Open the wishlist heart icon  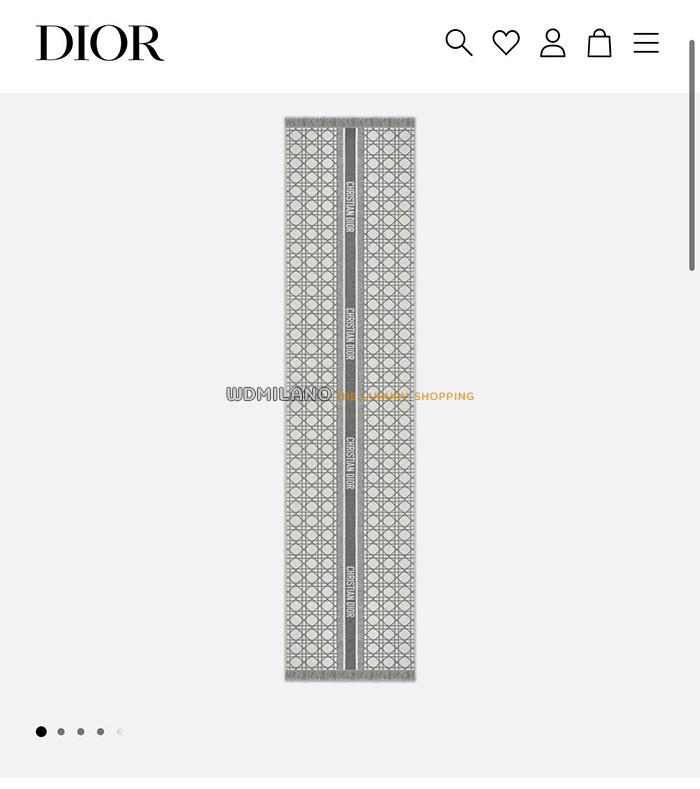pyautogui.click(x=506, y=42)
